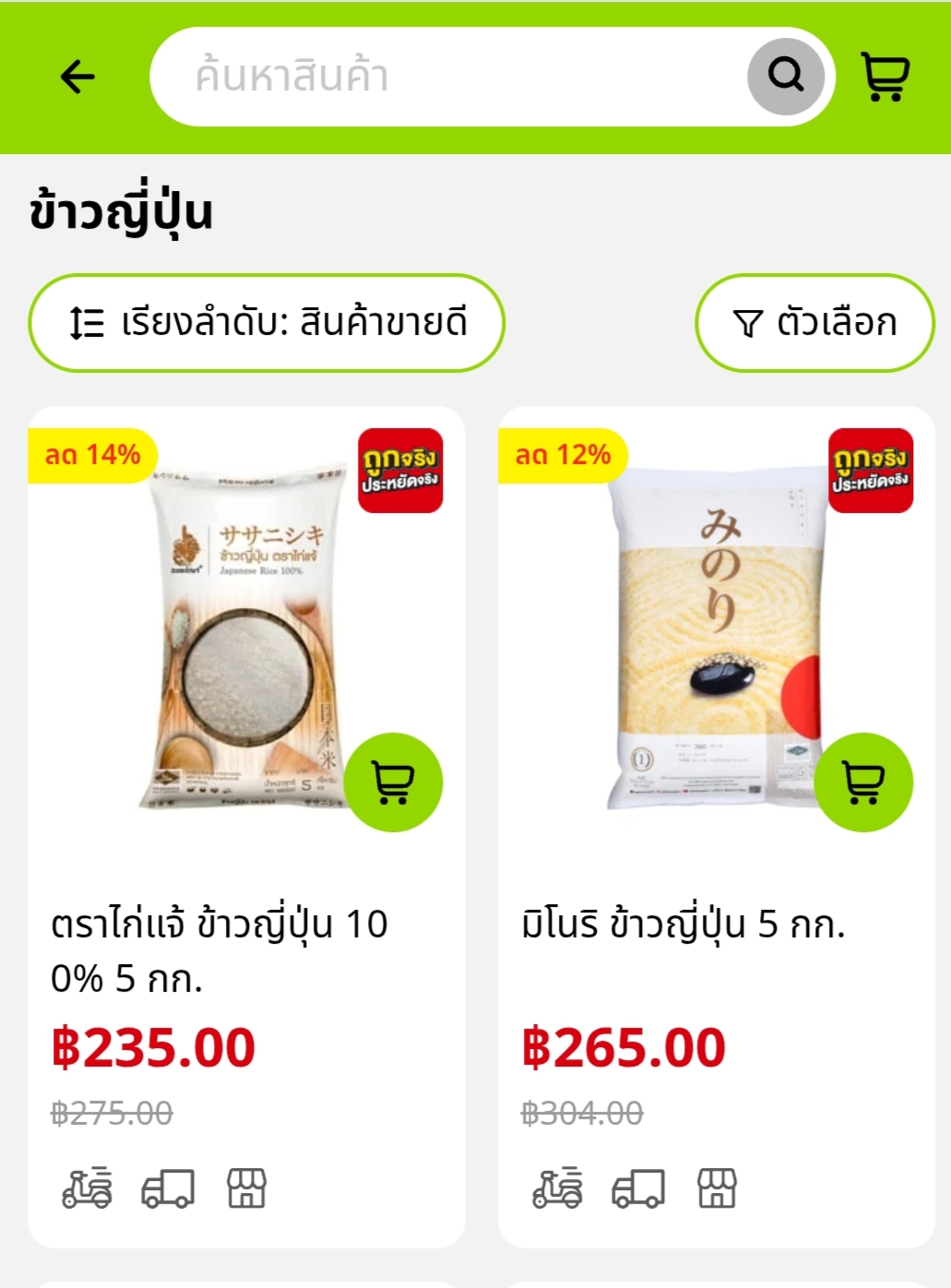
Task: Go back using the arrow icon
Action: pos(77,77)
